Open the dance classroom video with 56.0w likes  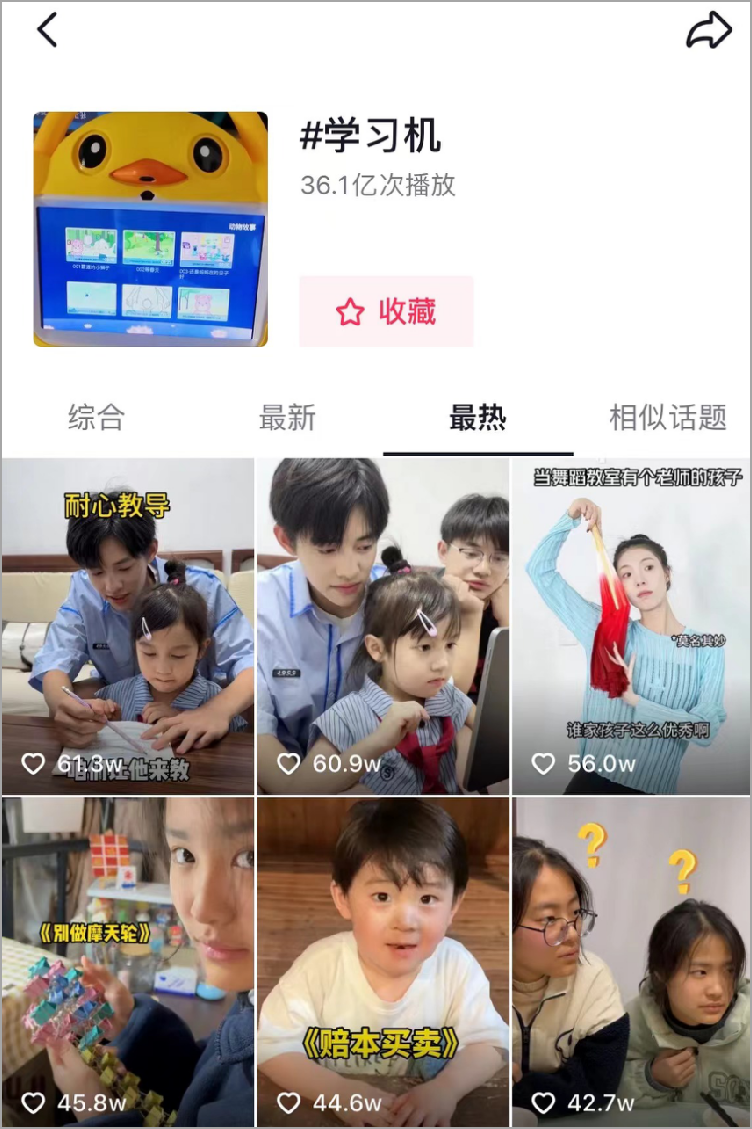click(631, 626)
